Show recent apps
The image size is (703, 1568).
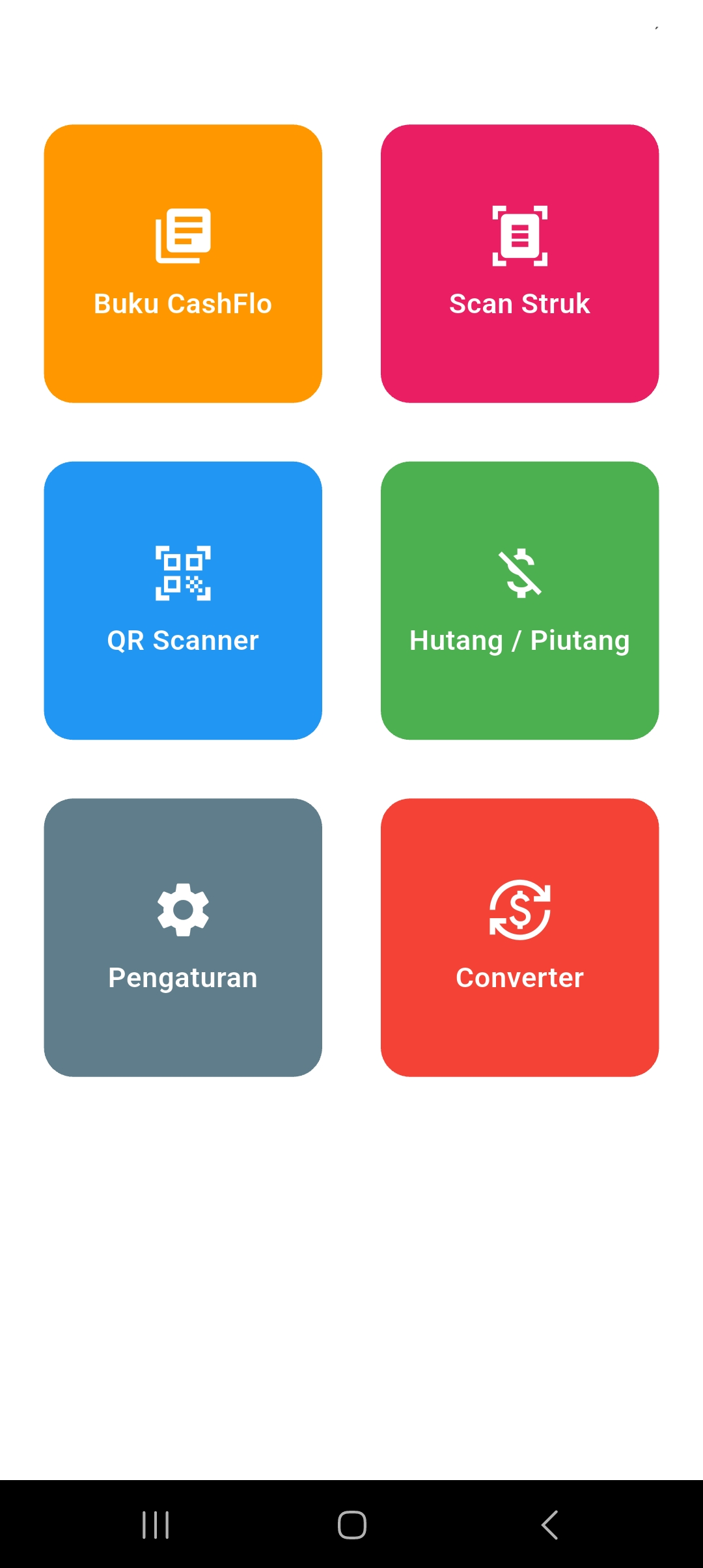point(156,1524)
